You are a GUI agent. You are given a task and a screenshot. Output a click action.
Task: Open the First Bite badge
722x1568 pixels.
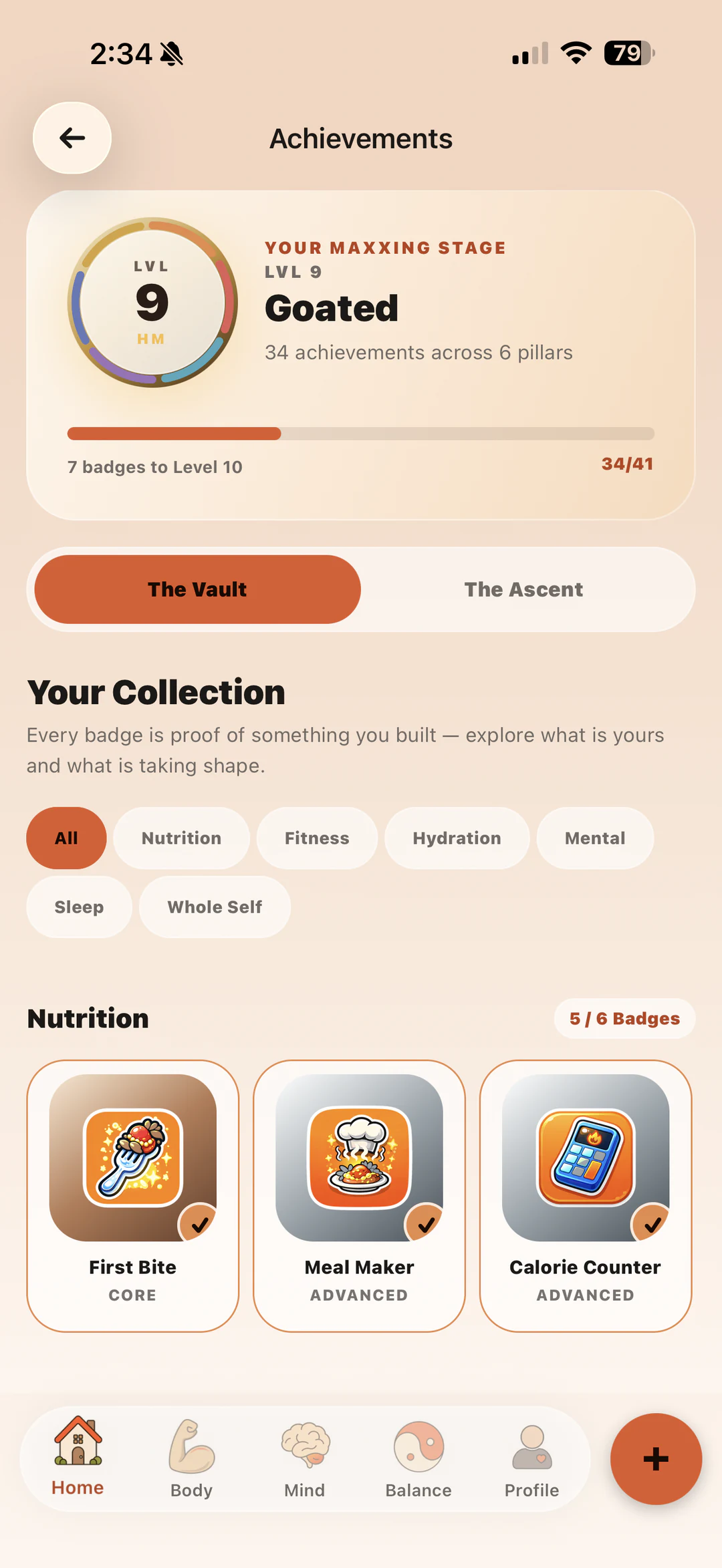point(133,1195)
